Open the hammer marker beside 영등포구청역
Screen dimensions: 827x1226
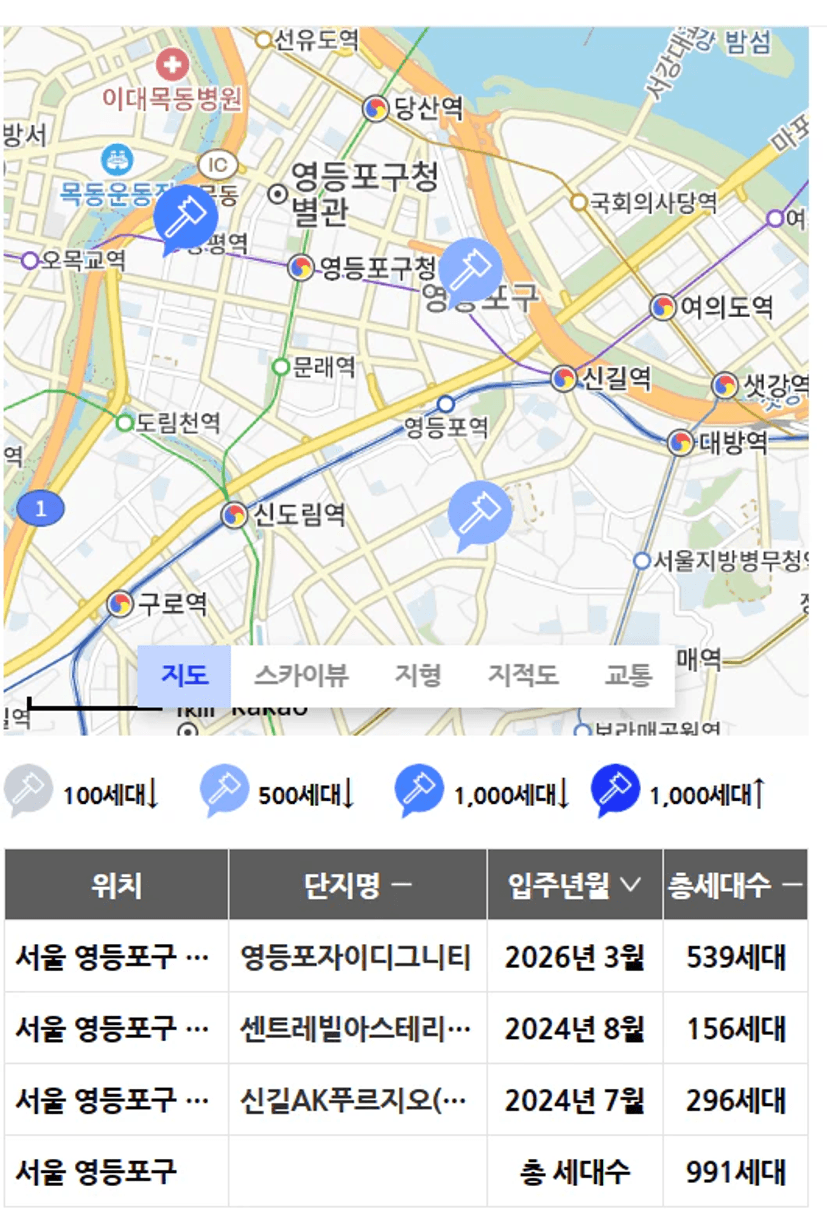click(471, 270)
